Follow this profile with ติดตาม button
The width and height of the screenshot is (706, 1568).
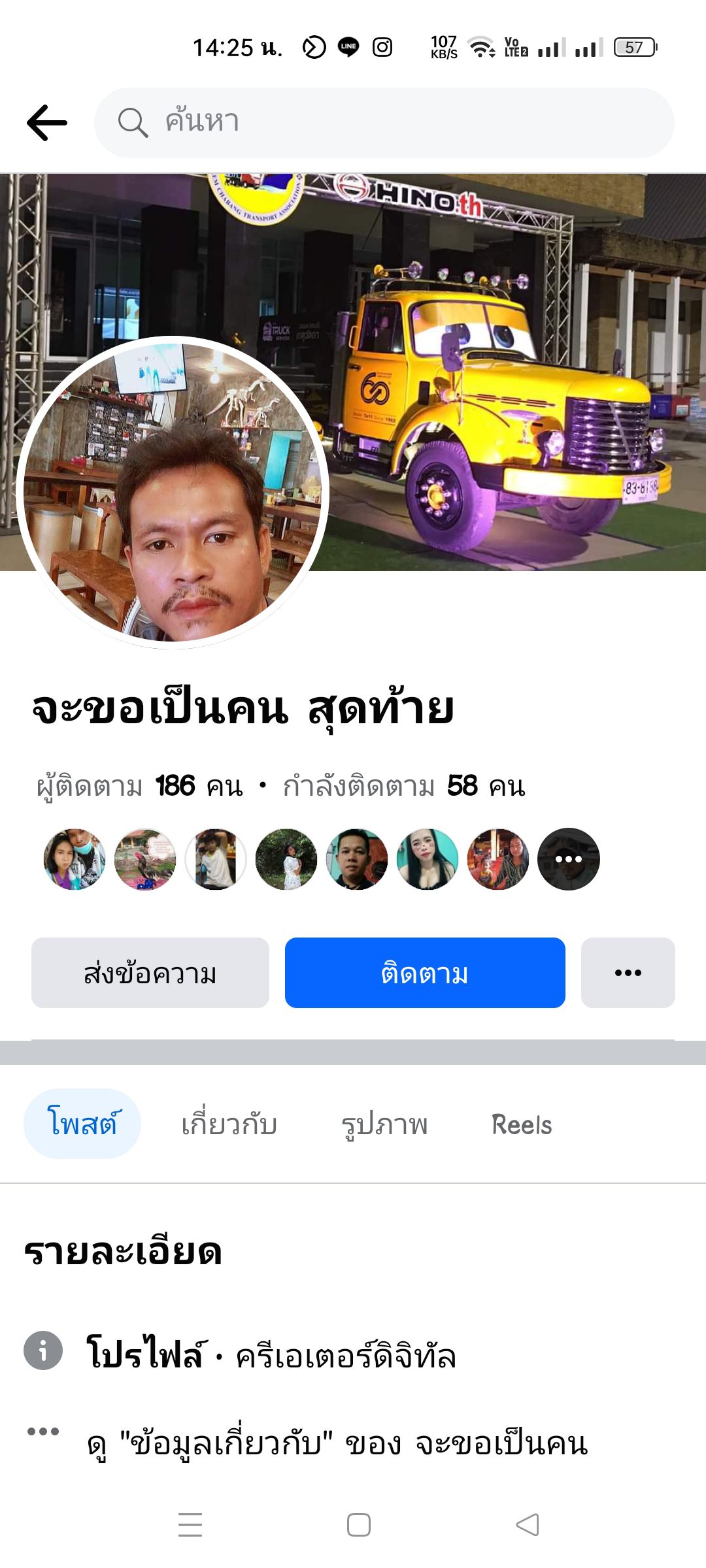click(425, 973)
